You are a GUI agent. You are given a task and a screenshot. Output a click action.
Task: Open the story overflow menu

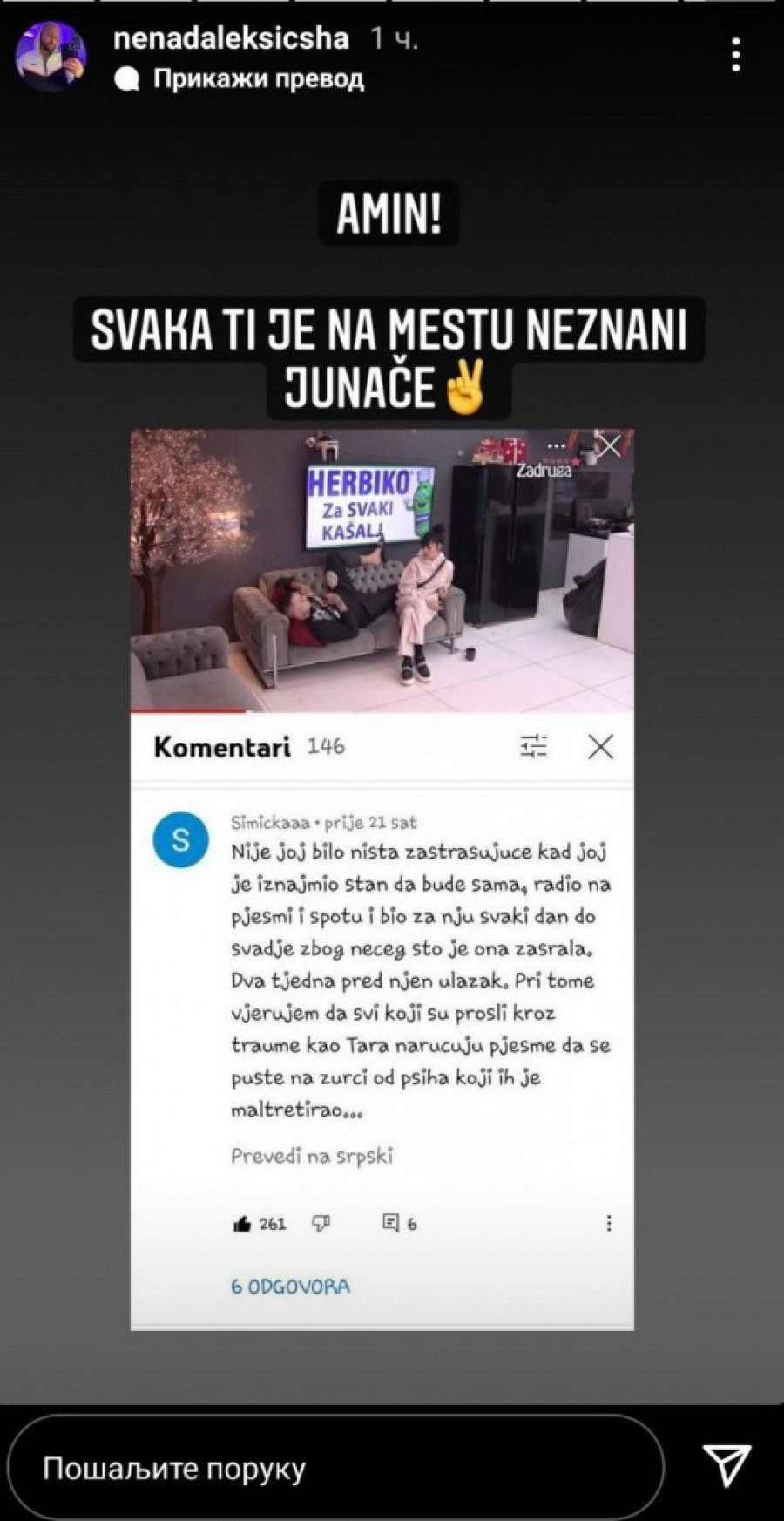(736, 55)
